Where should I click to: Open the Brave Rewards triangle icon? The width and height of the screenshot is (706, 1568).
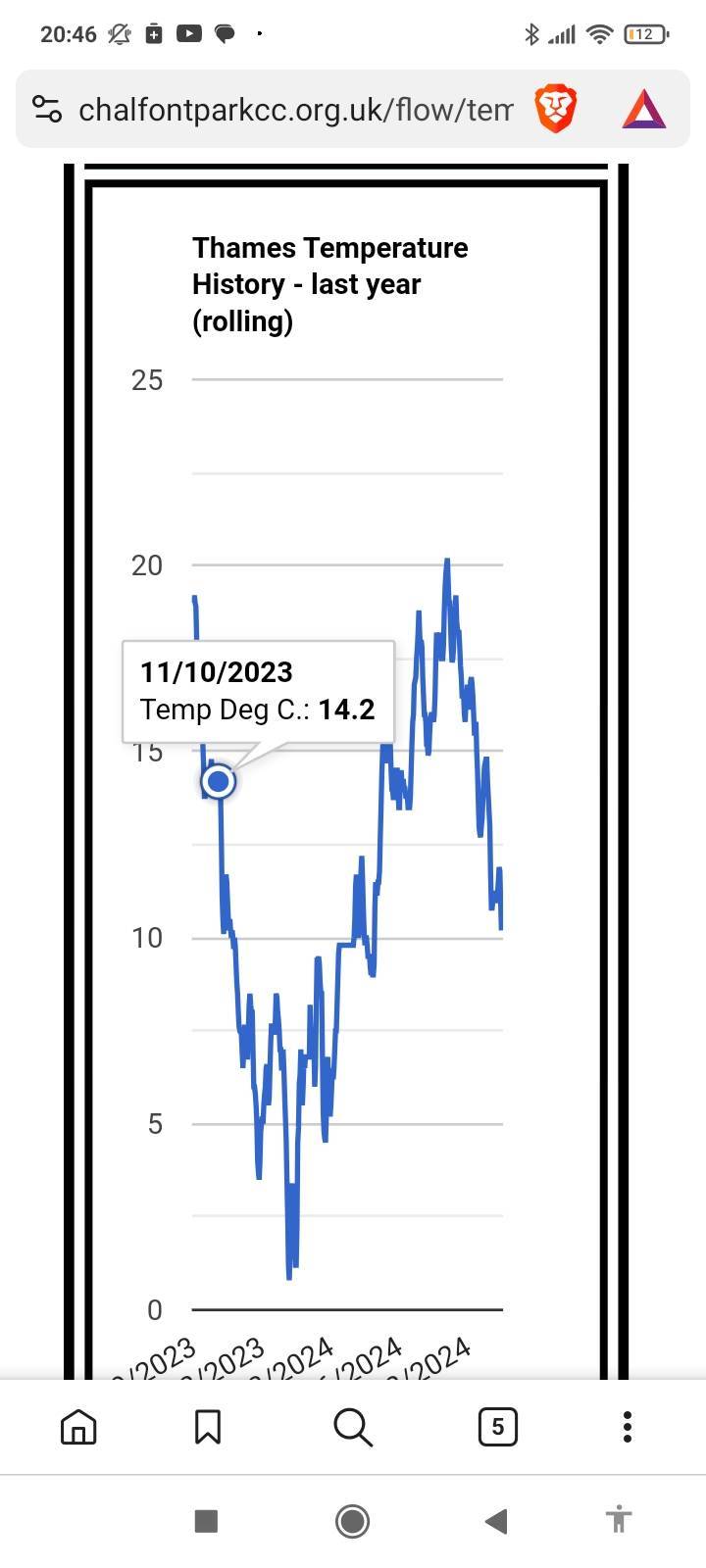(644, 109)
